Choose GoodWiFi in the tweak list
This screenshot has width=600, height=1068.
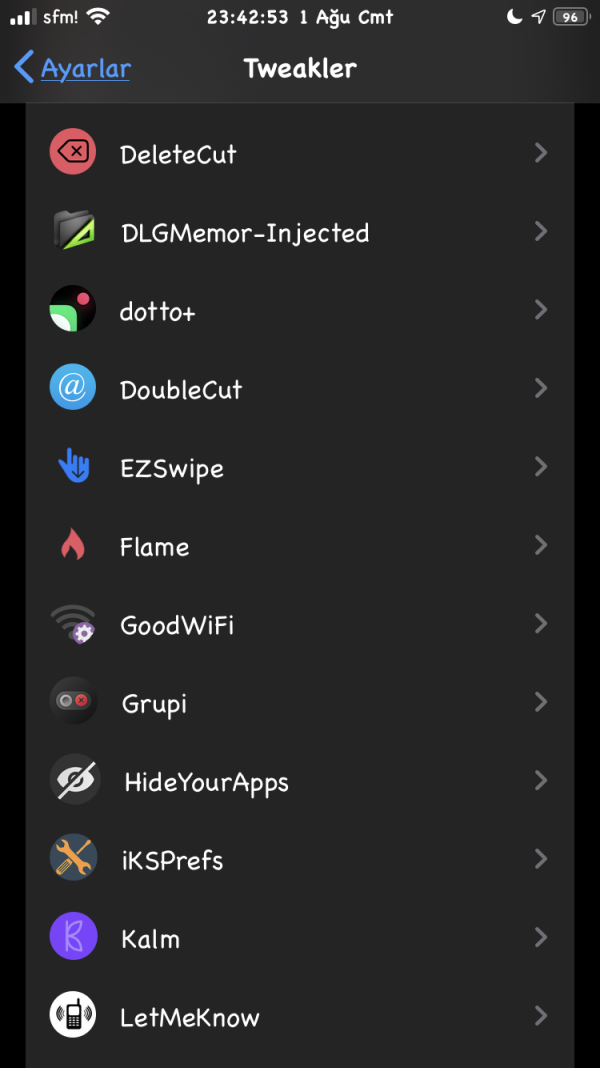tap(299, 625)
